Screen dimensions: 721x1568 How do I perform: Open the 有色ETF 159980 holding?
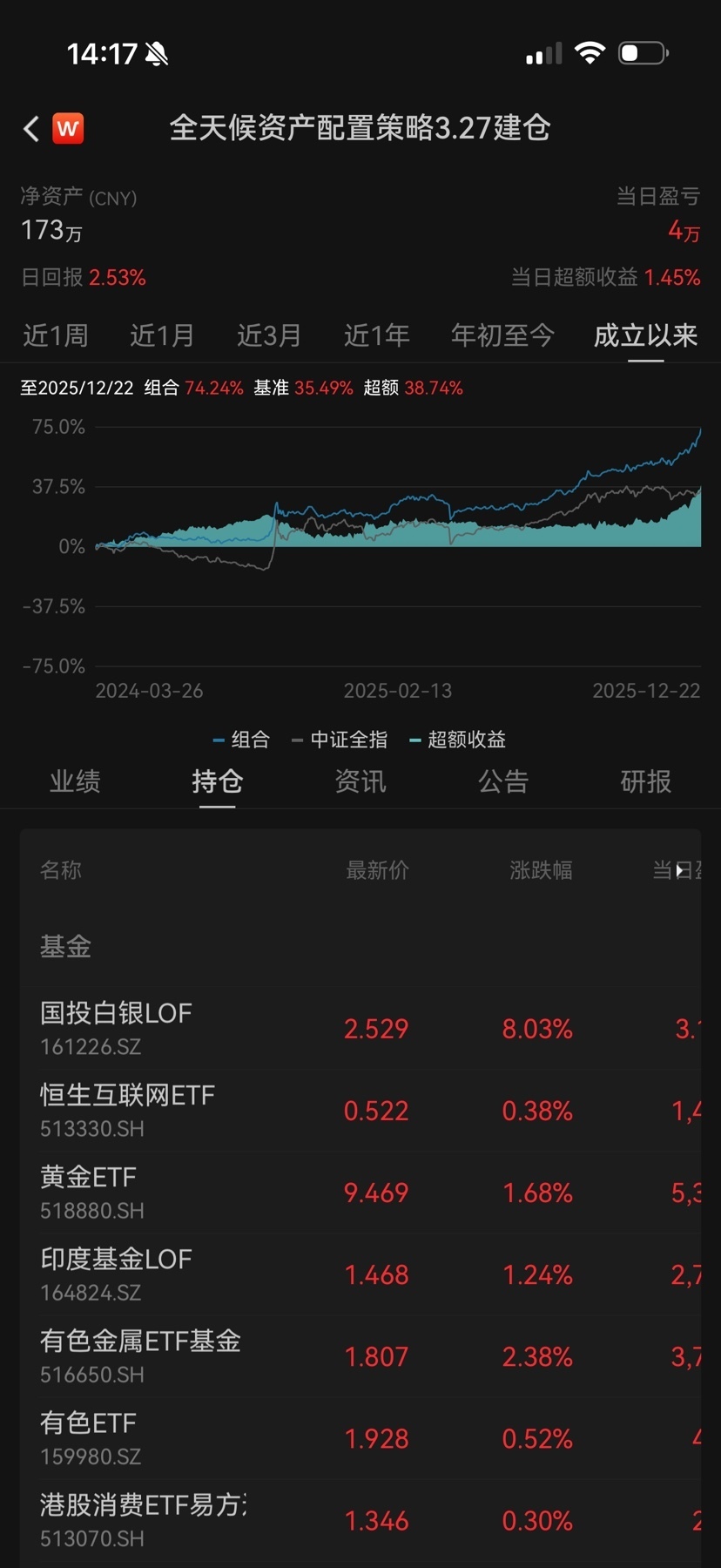pos(88,1437)
